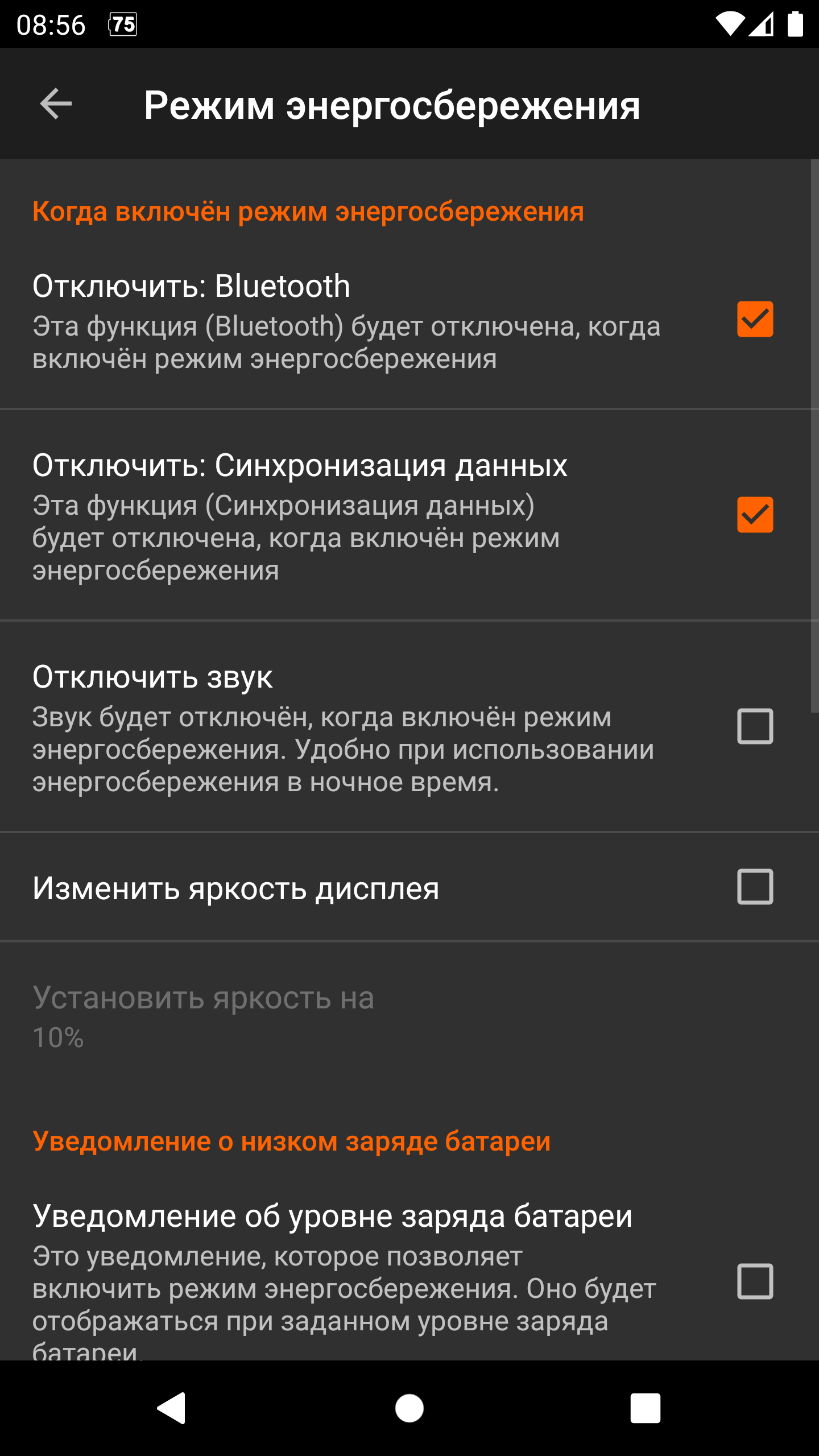Go back from Режим энергосбережения screen
Image resolution: width=819 pixels, height=1456 pixels.
point(56,104)
